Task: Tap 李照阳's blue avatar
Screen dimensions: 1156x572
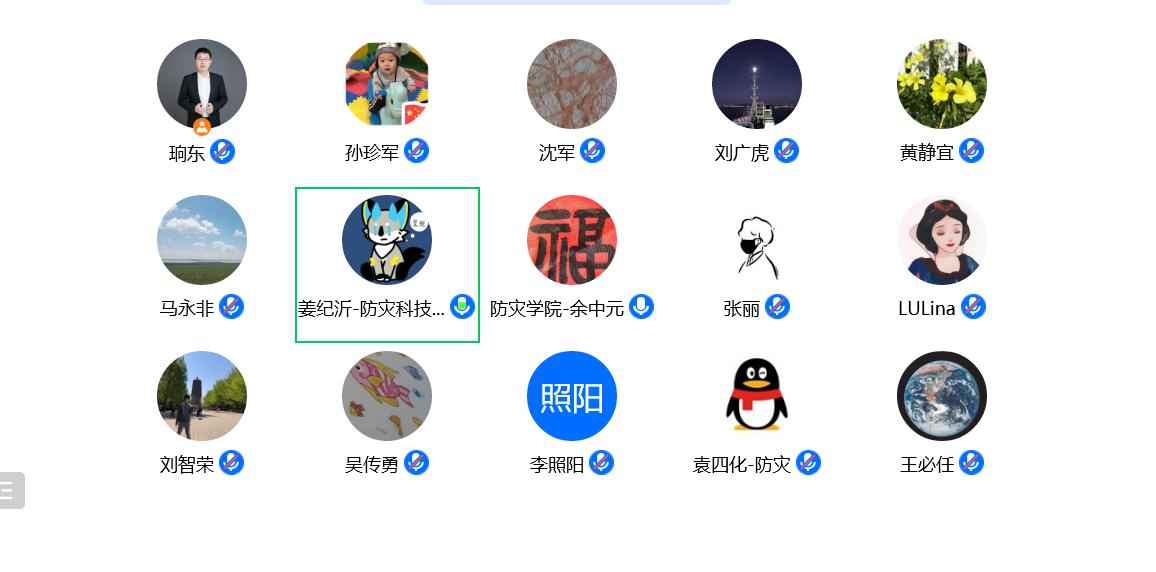Action: pos(572,396)
